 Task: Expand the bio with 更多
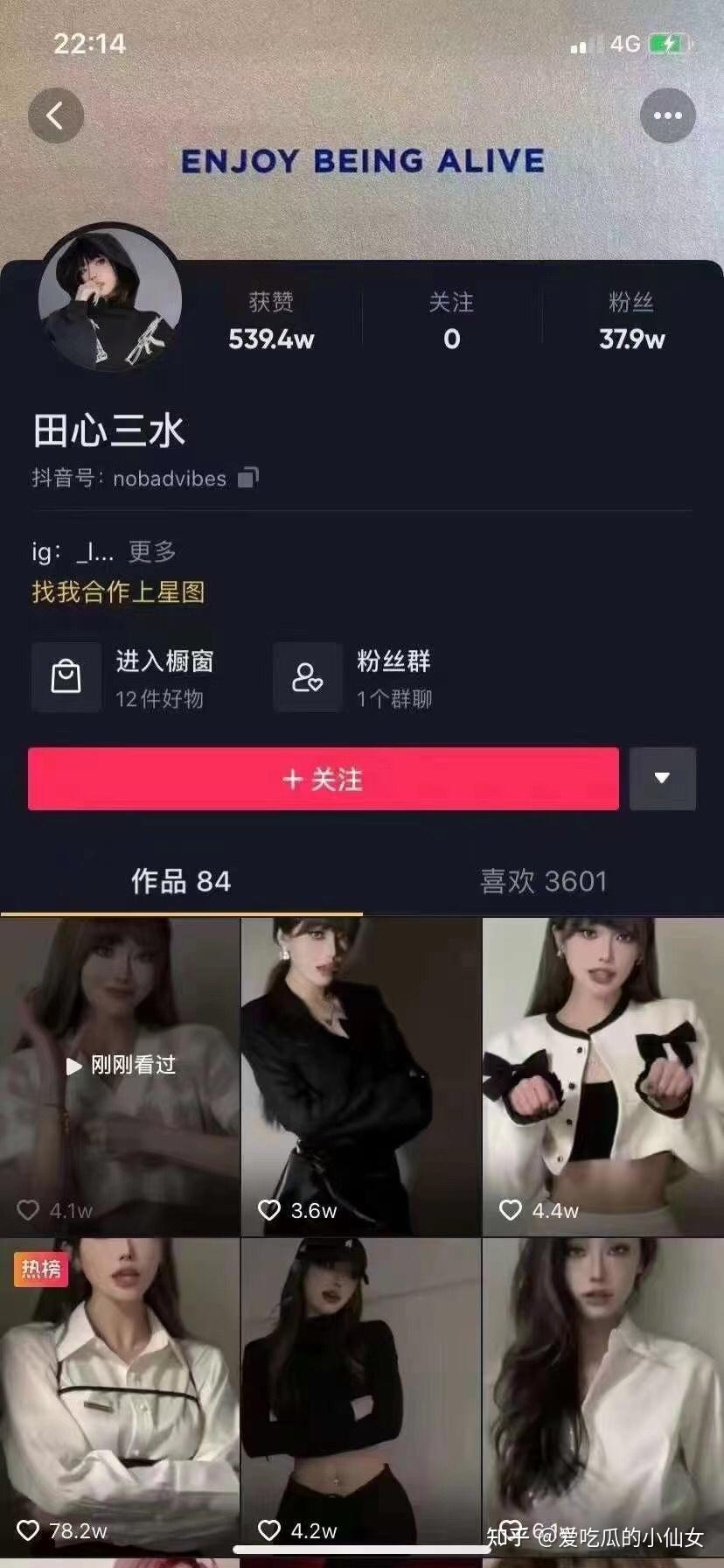point(152,551)
